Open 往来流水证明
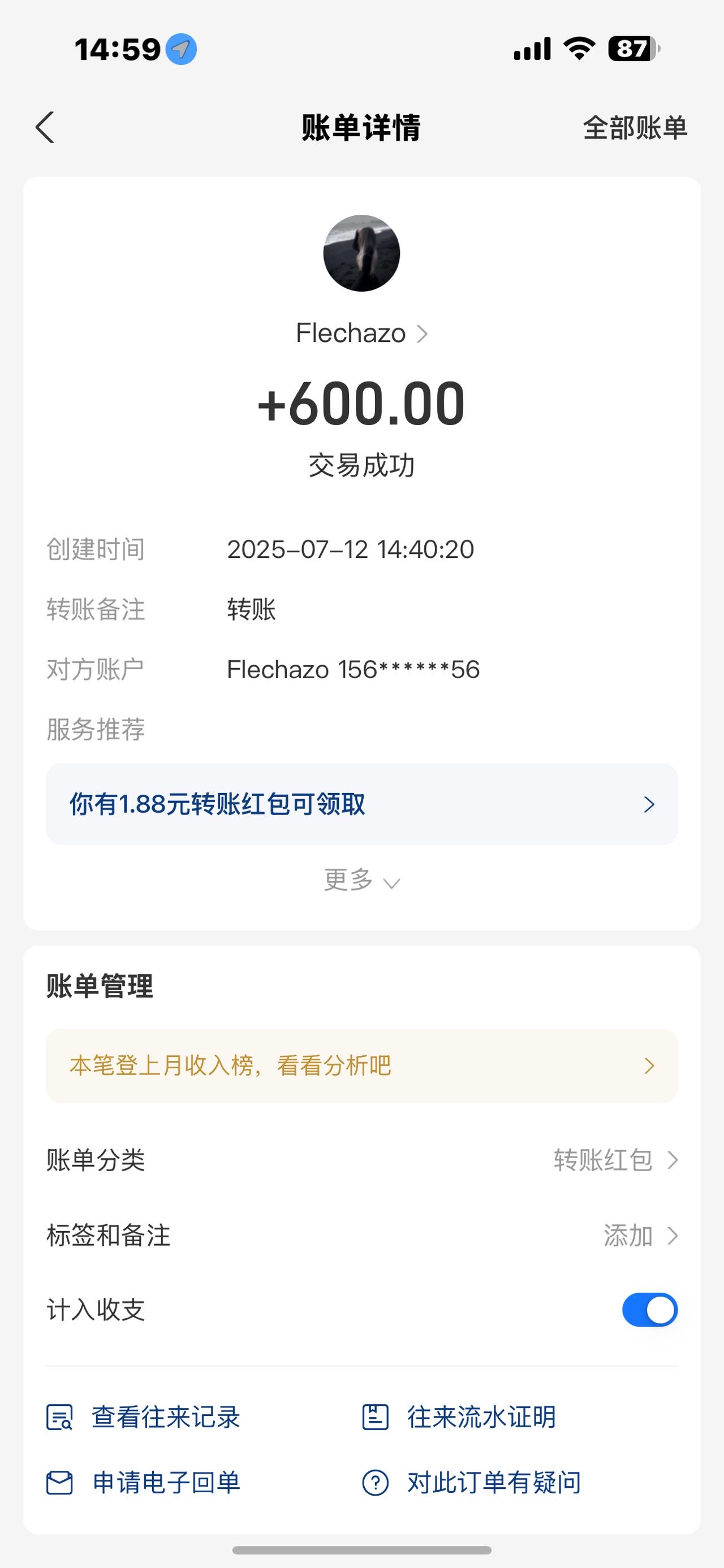724x1568 pixels. (460, 1417)
